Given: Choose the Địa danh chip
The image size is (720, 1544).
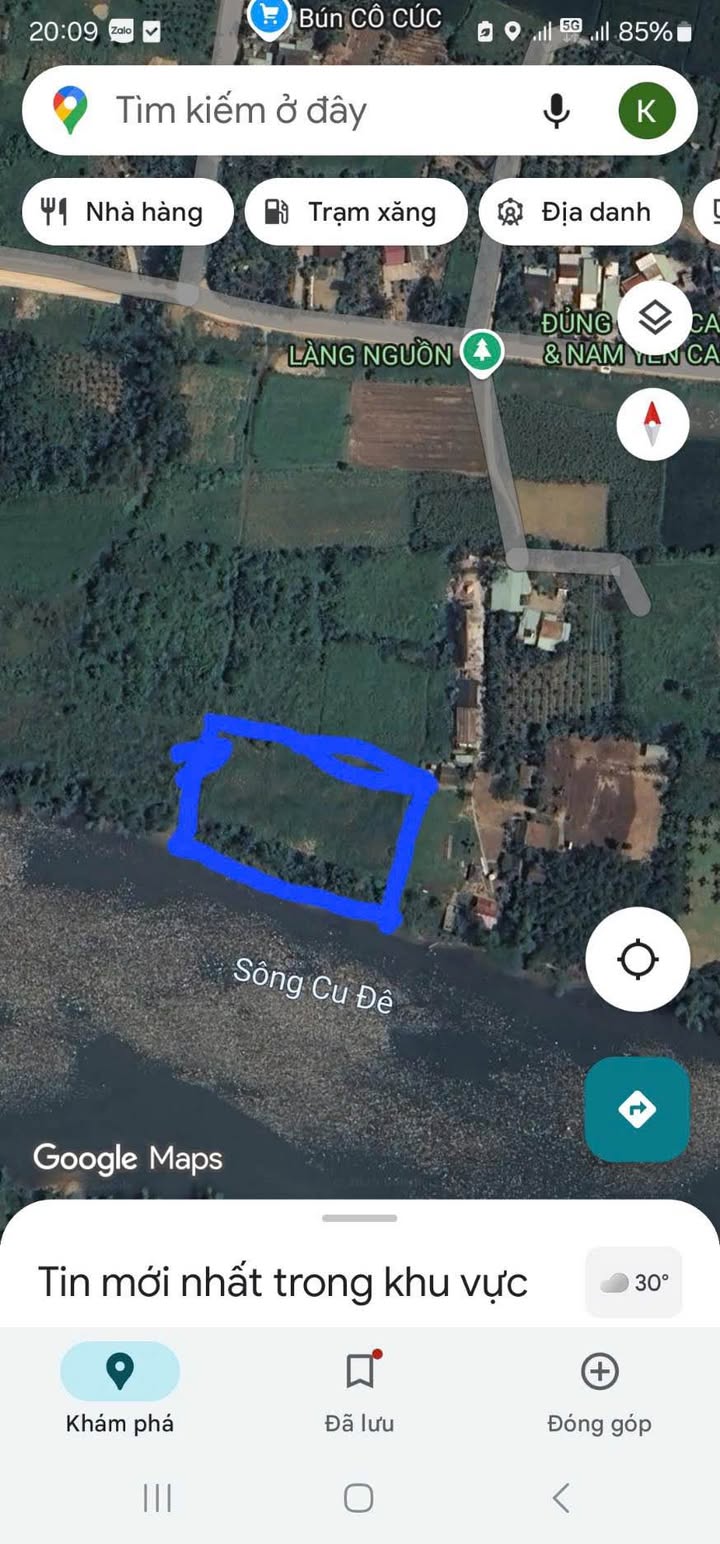Looking at the screenshot, I should pyautogui.click(x=580, y=212).
